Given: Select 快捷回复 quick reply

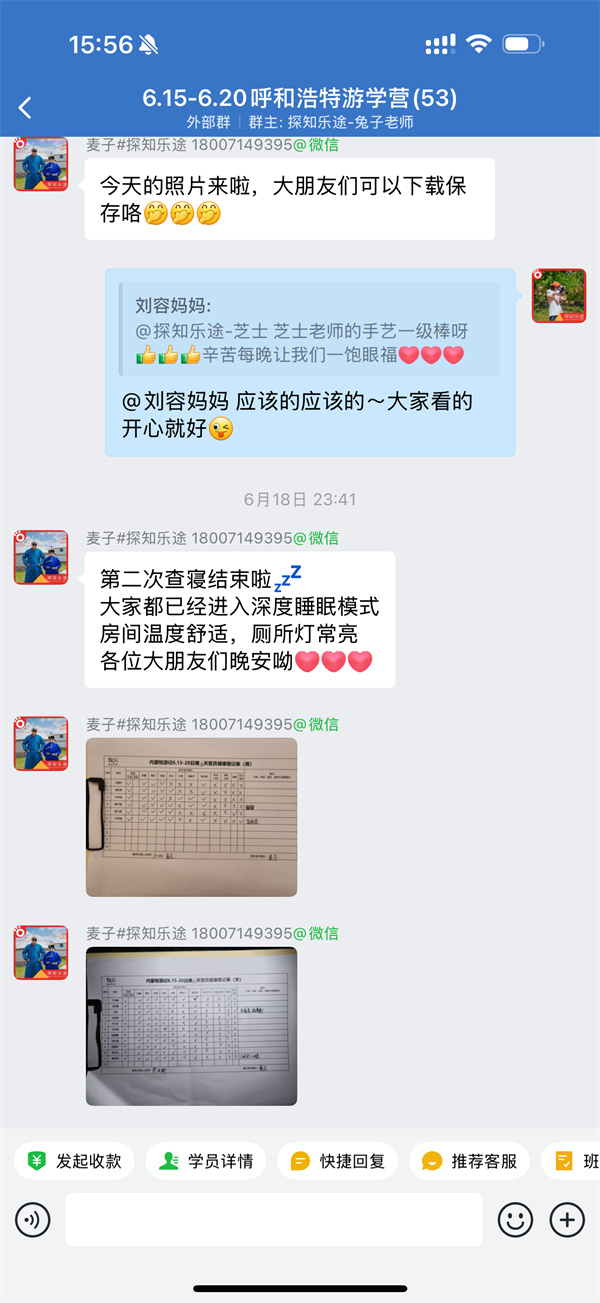Looking at the screenshot, I should [x=338, y=1161].
